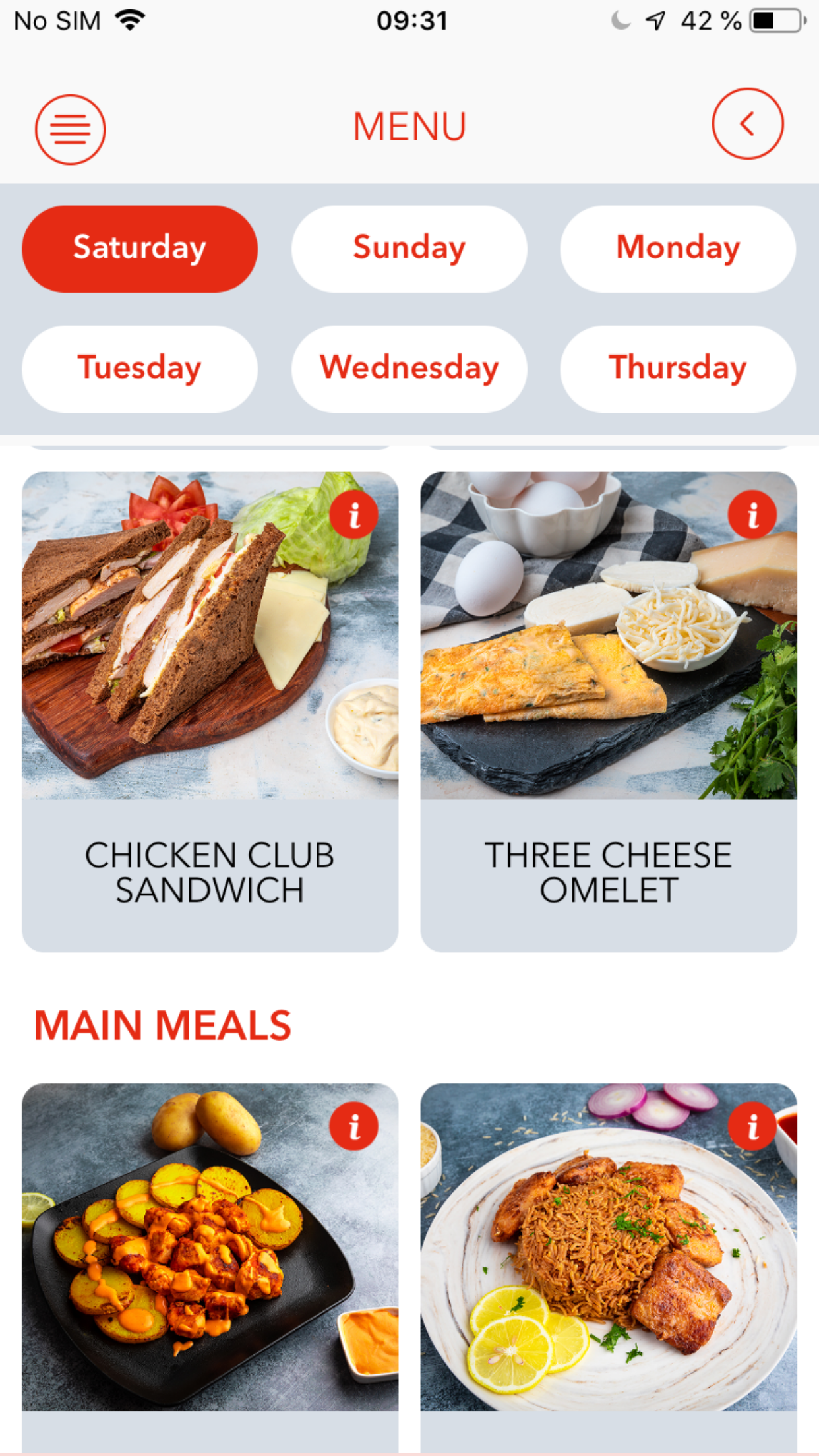This screenshot has height=1456, width=819.
Task: Show the Monday menu
Action: coord(677,249)
